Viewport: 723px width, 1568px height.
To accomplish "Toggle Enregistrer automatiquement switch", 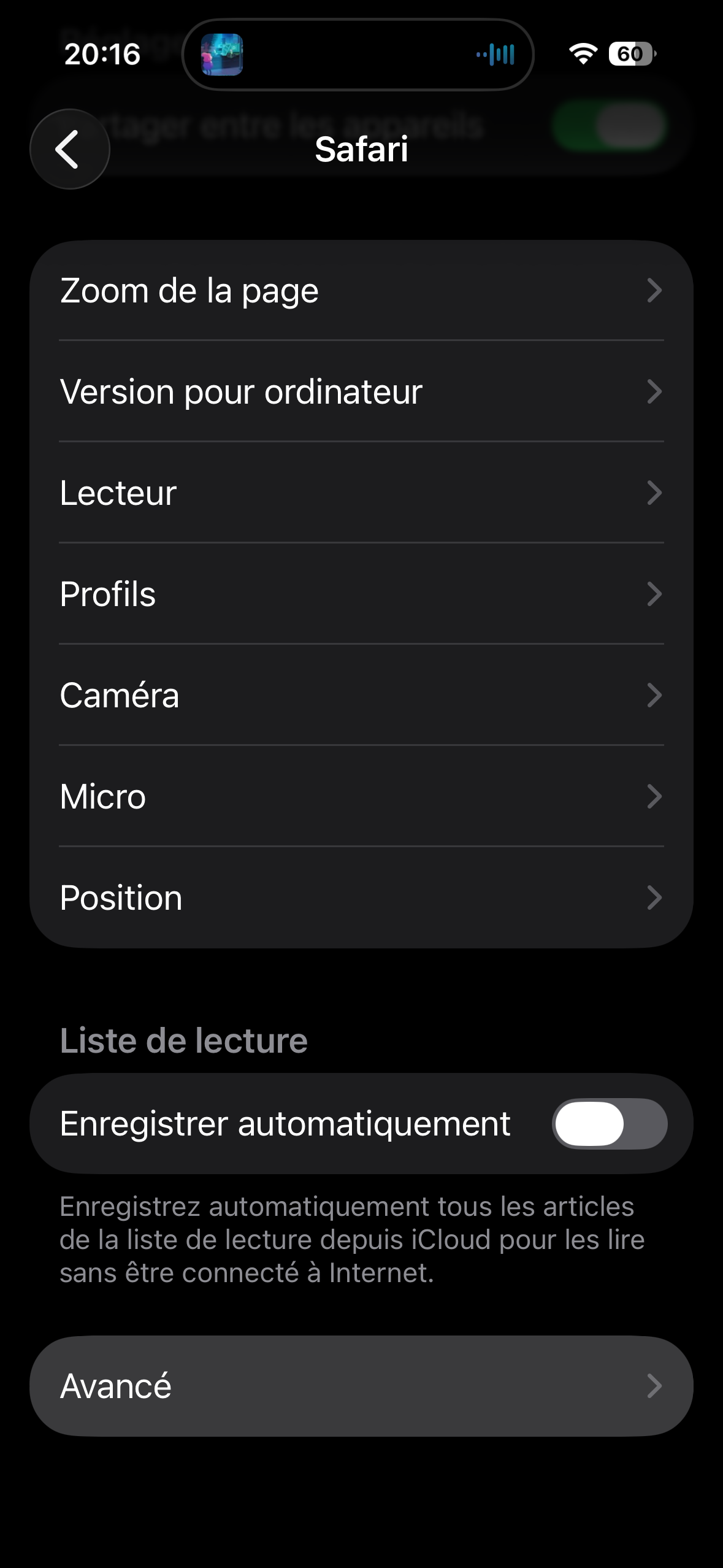I will [x=609, y=1124].
